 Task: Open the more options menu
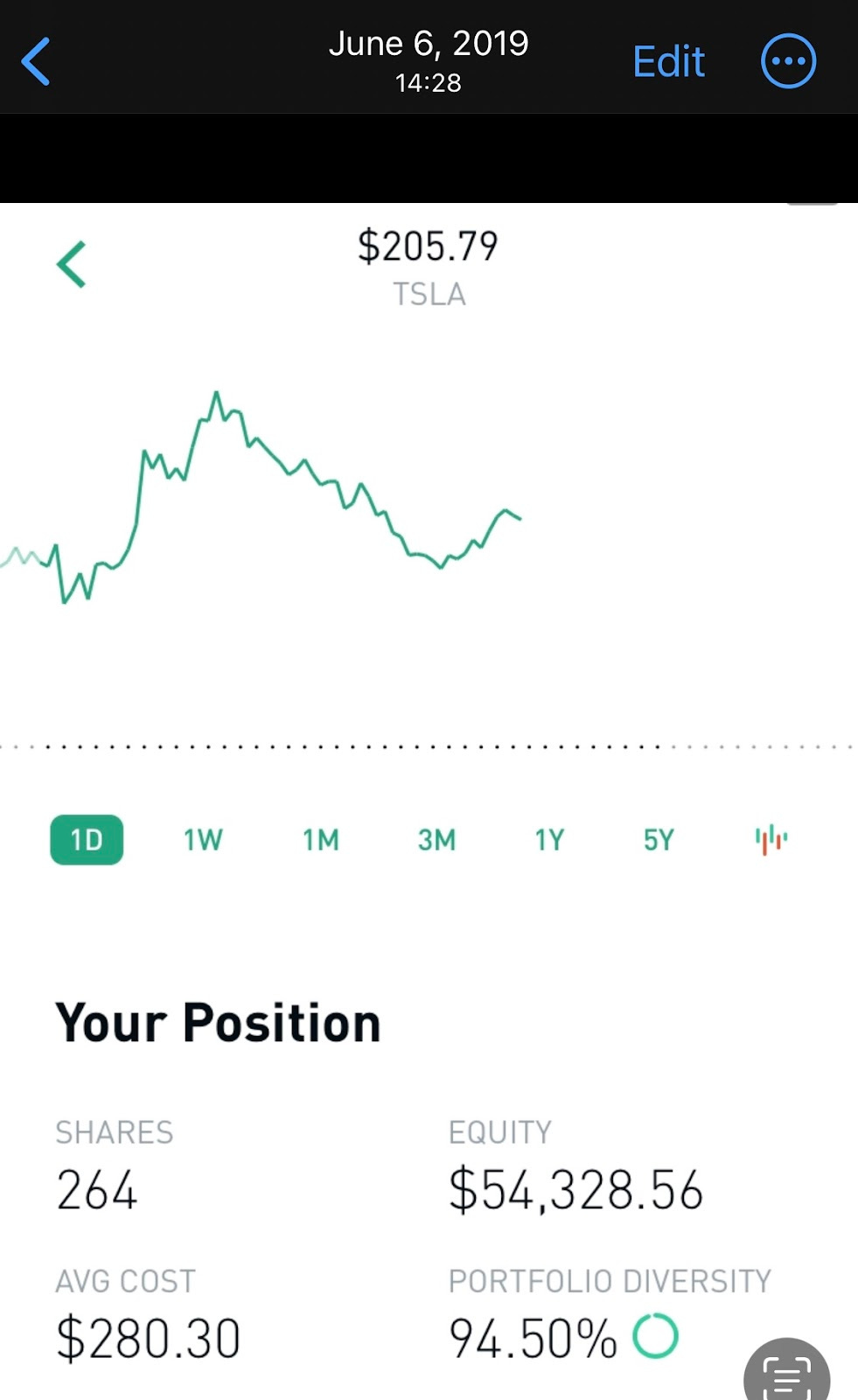788,61
